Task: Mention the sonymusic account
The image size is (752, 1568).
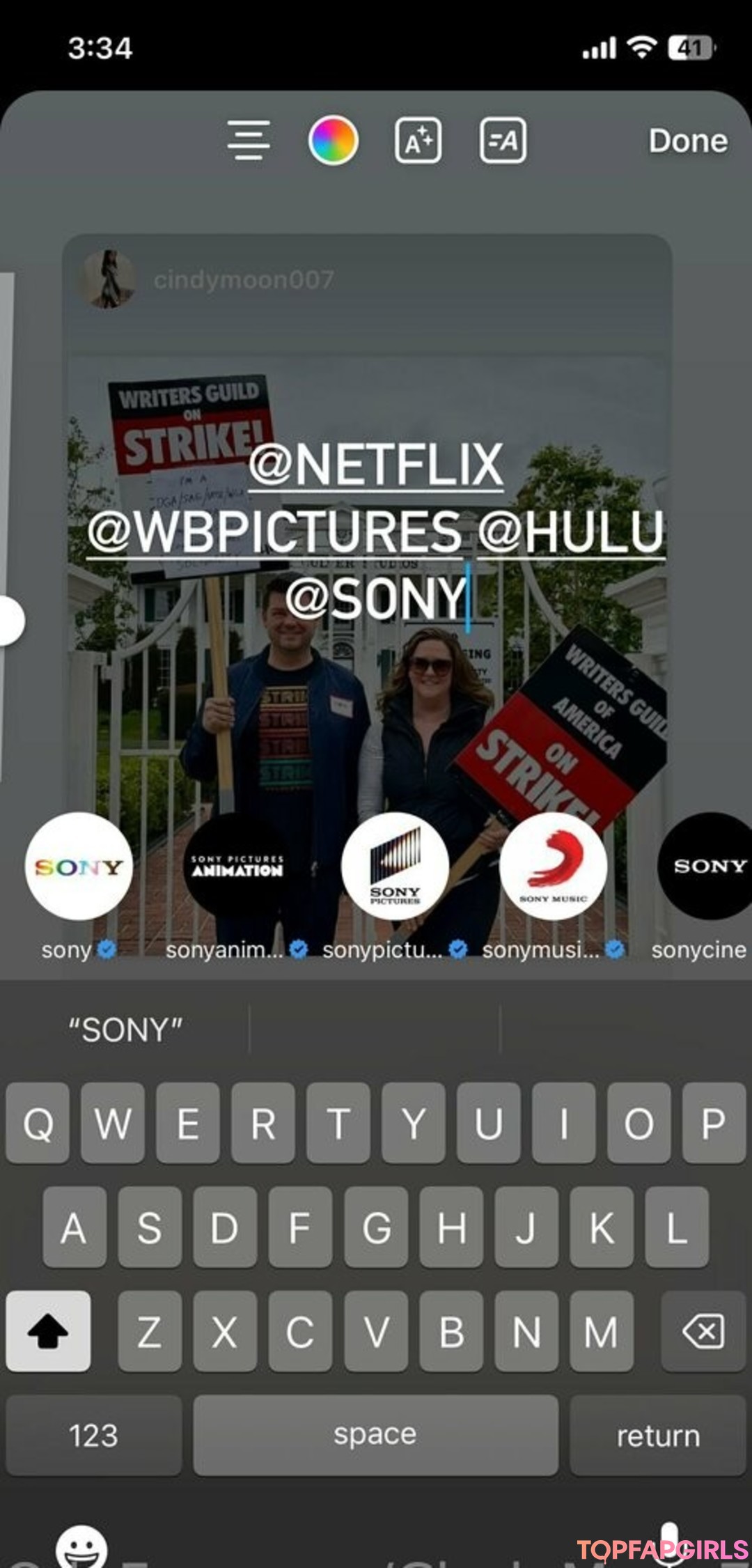Action: (553, 867)
